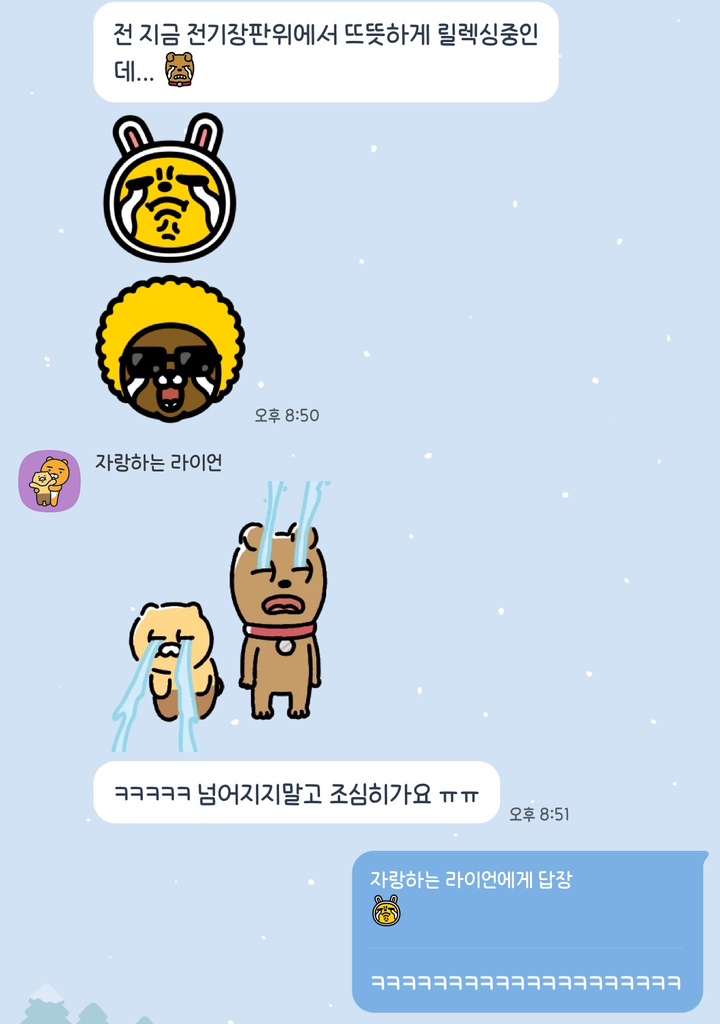The height and width of the screenshot is (1024, 720).
Task: Tap the afro sunglasses emoticon sticker
Action: (170, 349)
